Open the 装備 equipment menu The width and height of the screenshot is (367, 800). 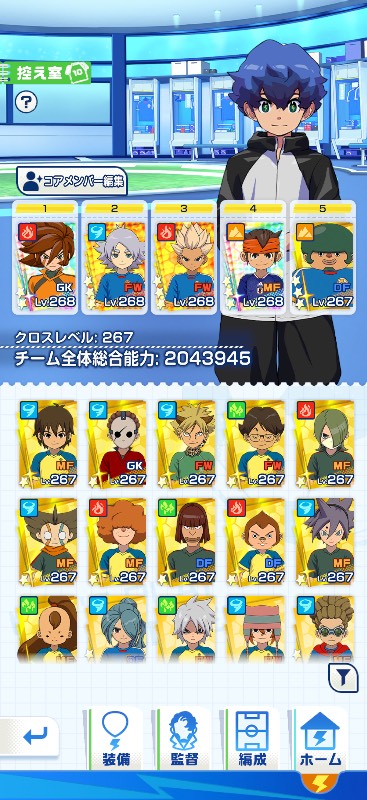pyautogui.click(x=115, y=739)
